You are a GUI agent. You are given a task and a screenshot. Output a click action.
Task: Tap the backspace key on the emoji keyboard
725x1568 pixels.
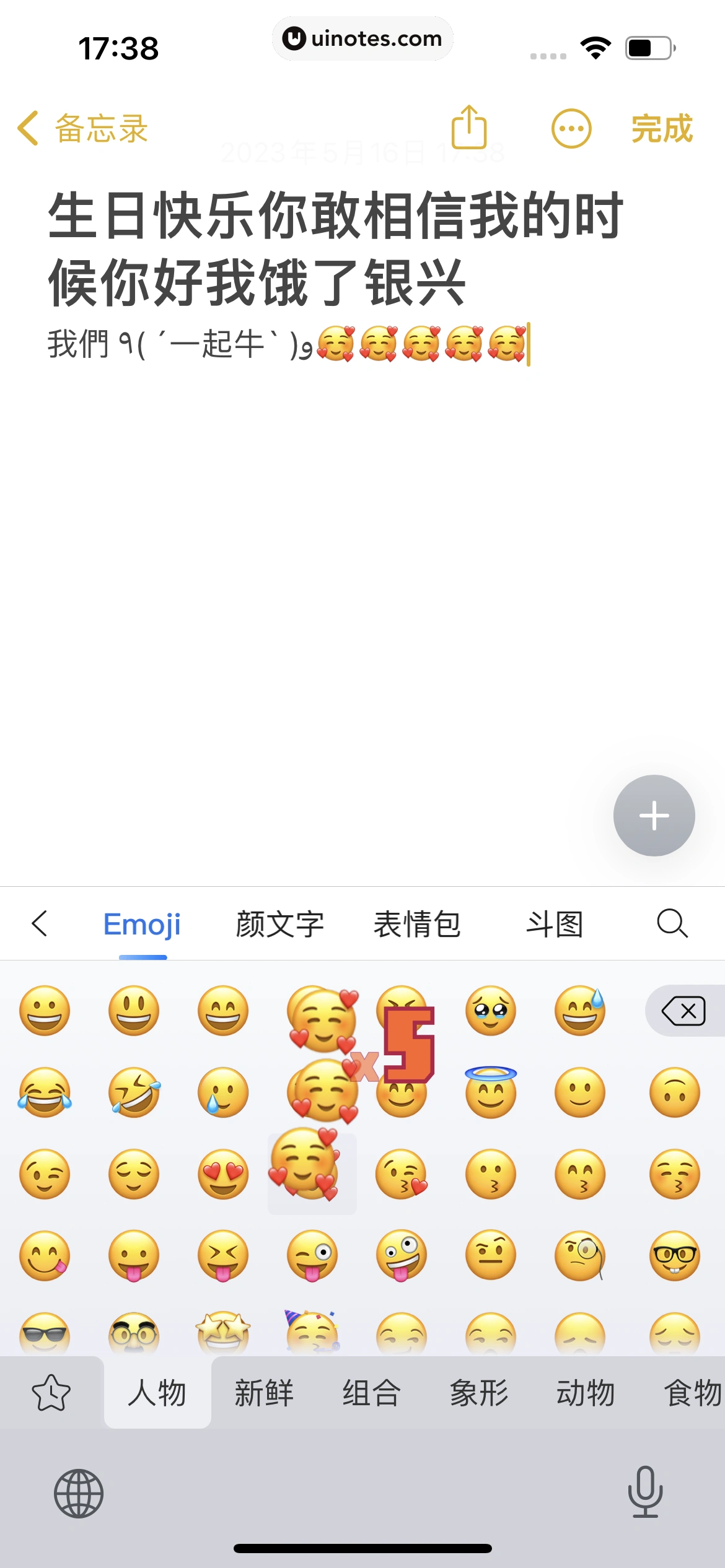tap(683, 1010)
